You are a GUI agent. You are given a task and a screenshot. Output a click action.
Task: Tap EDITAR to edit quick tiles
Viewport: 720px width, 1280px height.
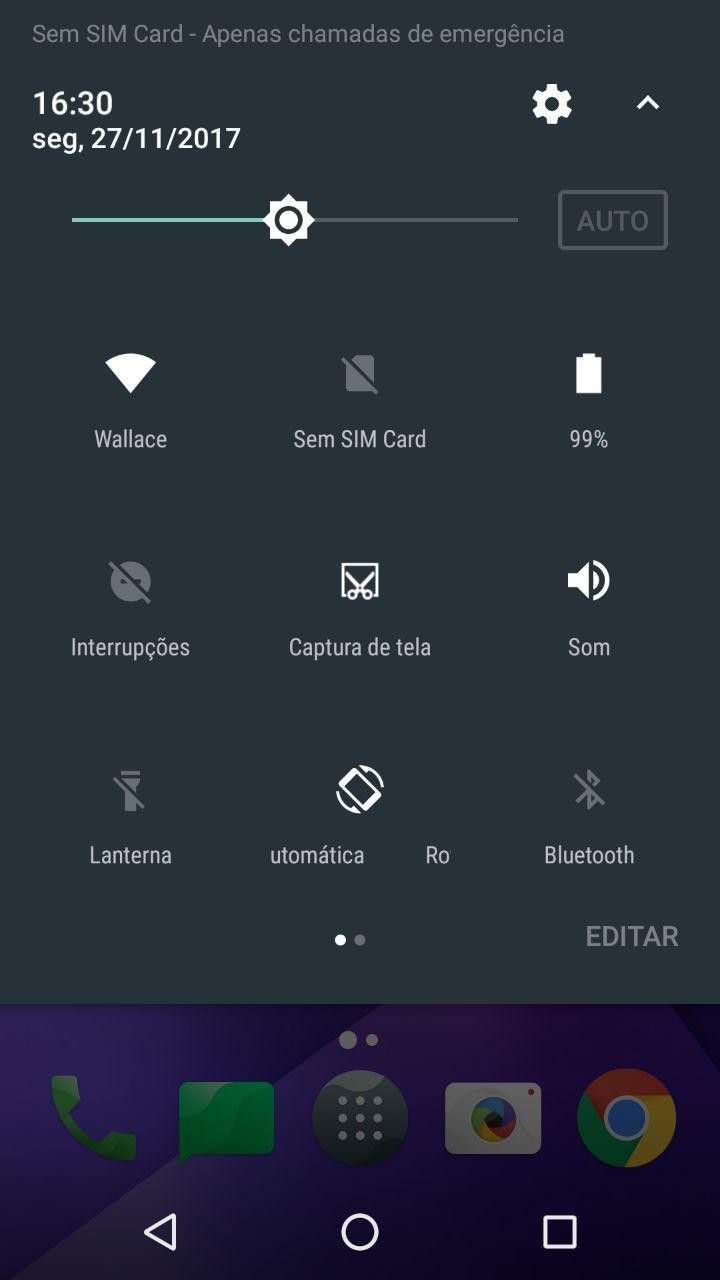pos(631,936)
